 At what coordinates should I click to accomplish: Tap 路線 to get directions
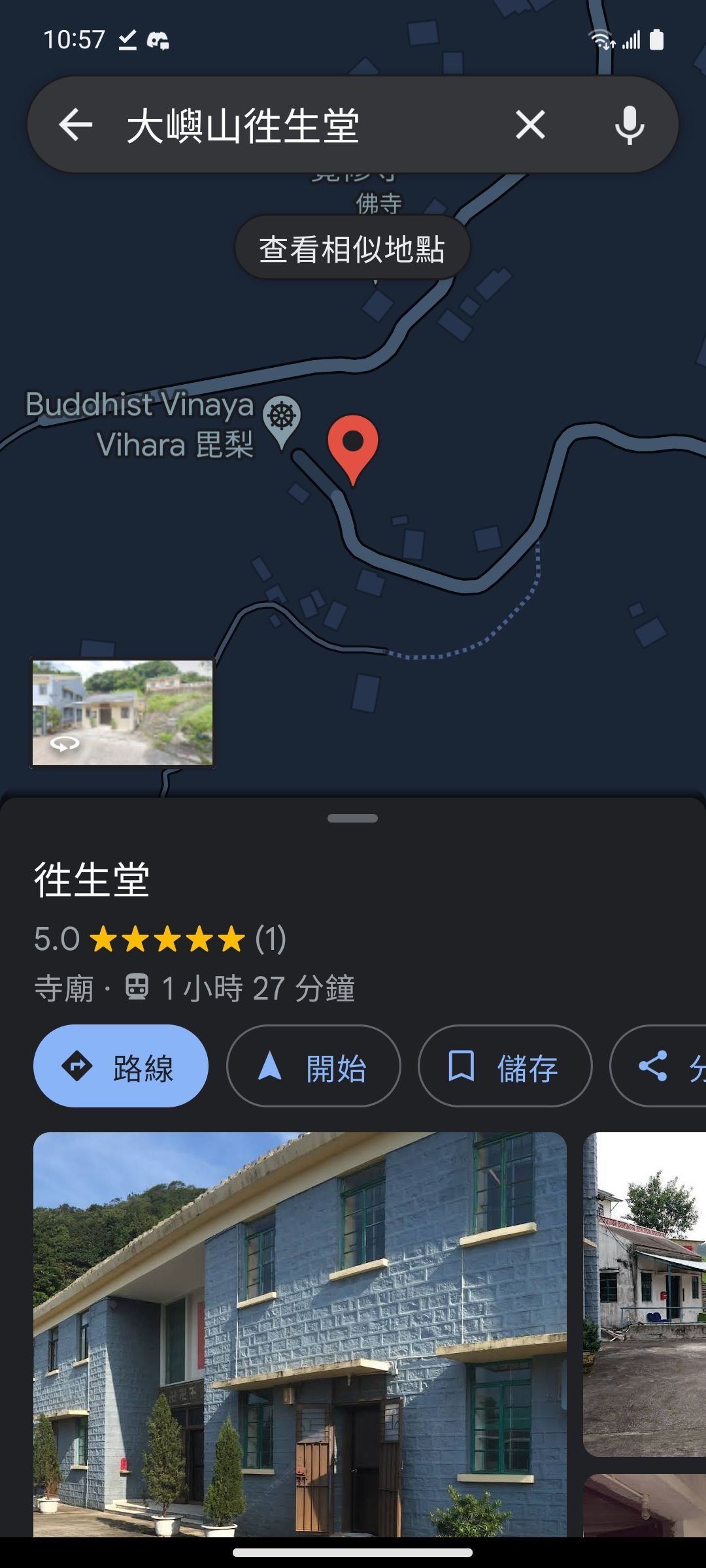click(120, 1065)
